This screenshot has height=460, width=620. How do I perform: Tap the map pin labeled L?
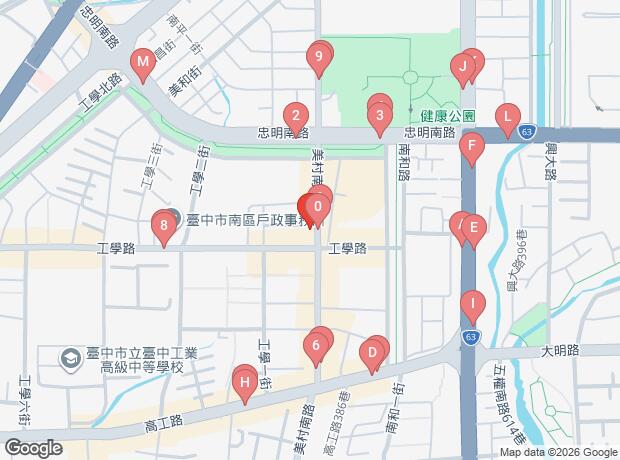click(x=507, y=119)
